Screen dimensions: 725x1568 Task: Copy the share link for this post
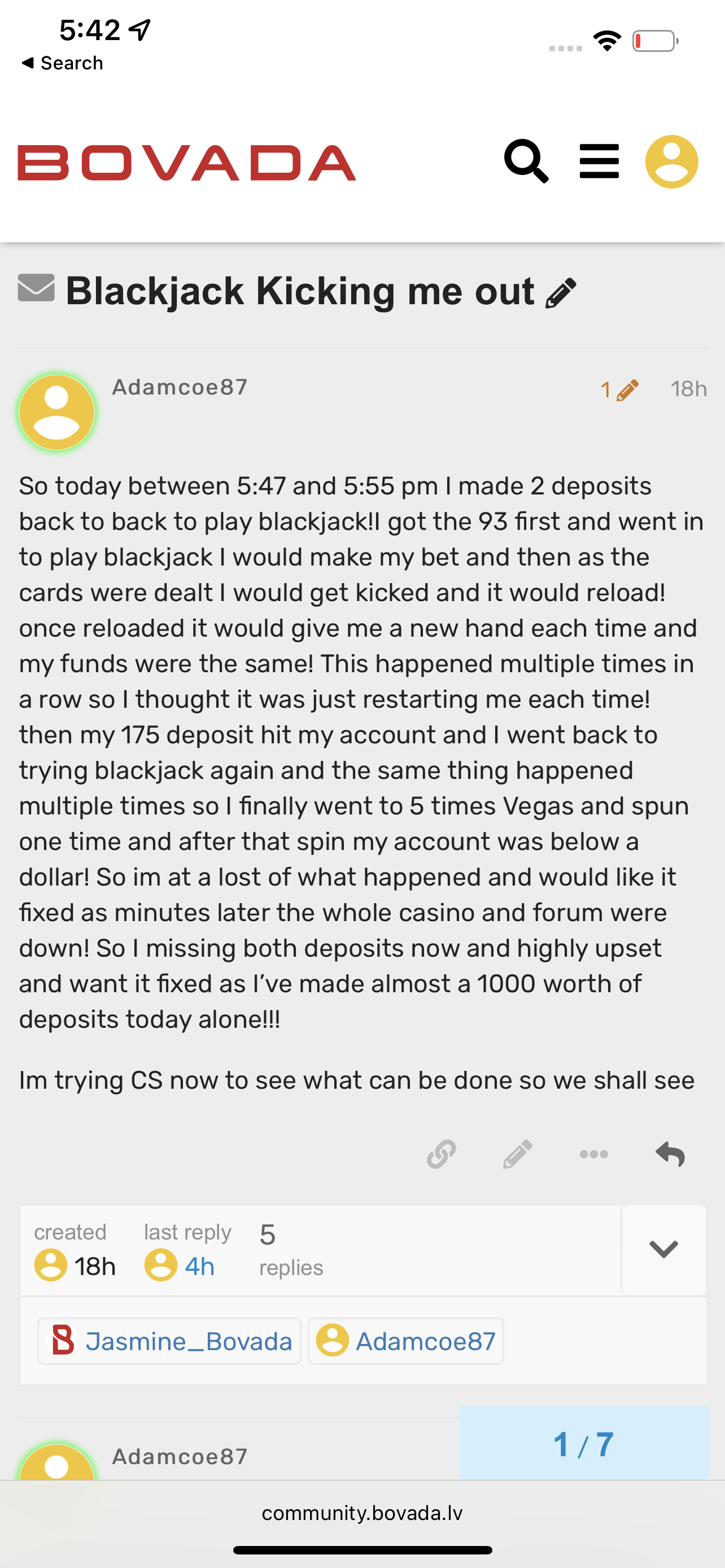click(442, 1154)
